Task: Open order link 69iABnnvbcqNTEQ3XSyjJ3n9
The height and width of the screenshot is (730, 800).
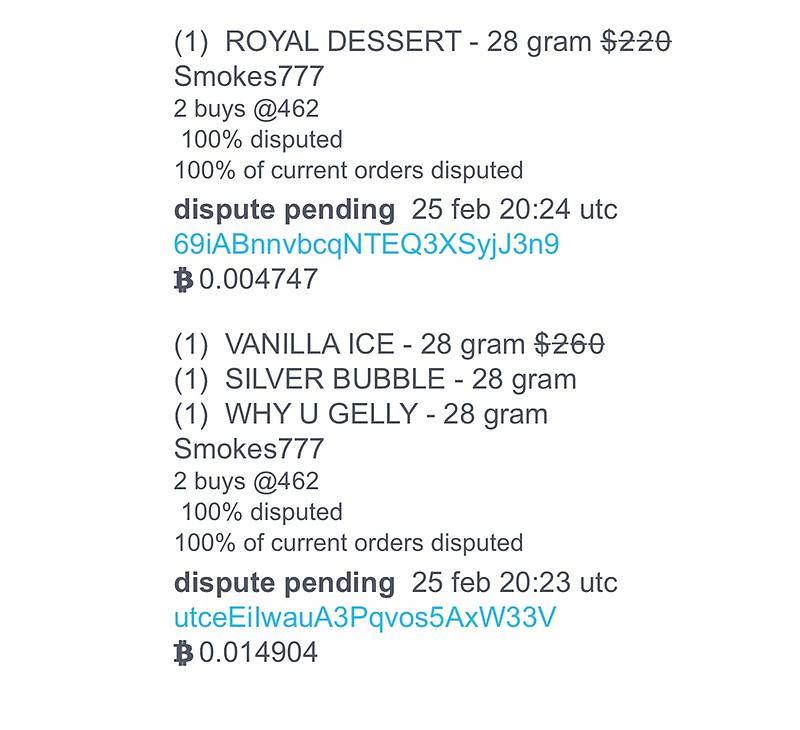Action: (x=366, y=244)
